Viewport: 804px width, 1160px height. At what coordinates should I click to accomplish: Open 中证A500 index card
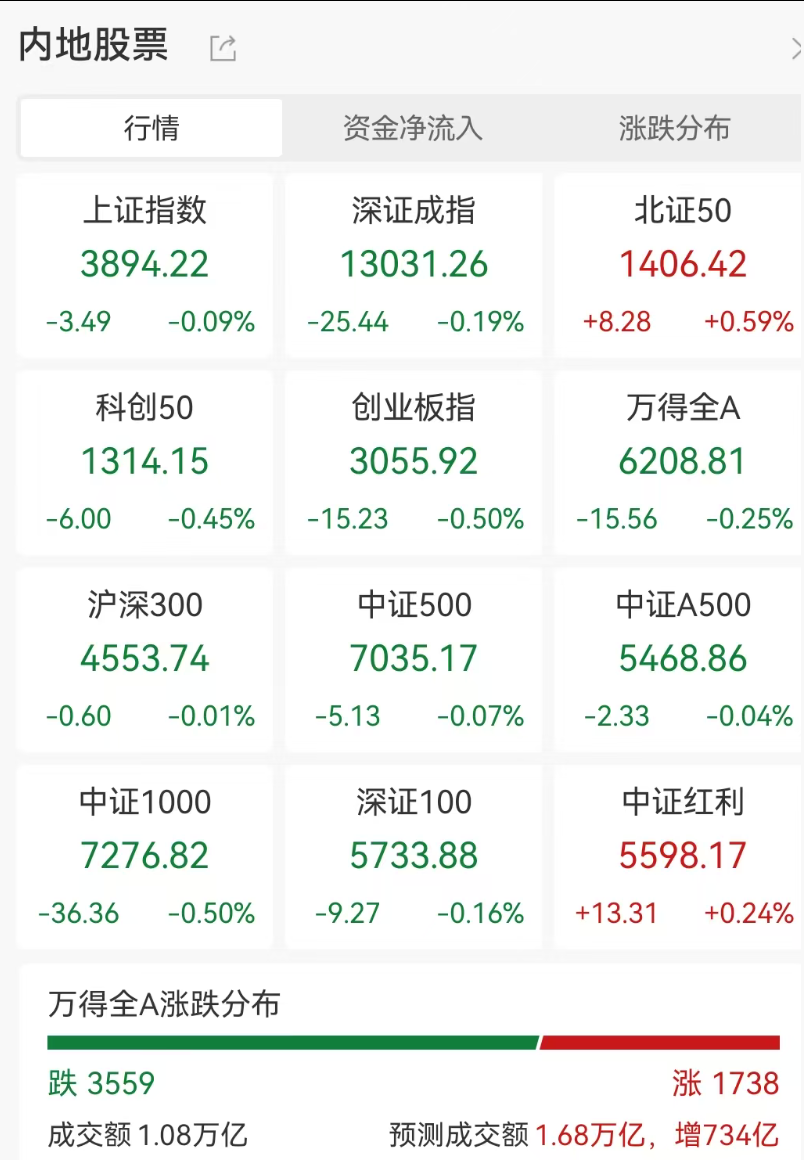tap(682, 659)
